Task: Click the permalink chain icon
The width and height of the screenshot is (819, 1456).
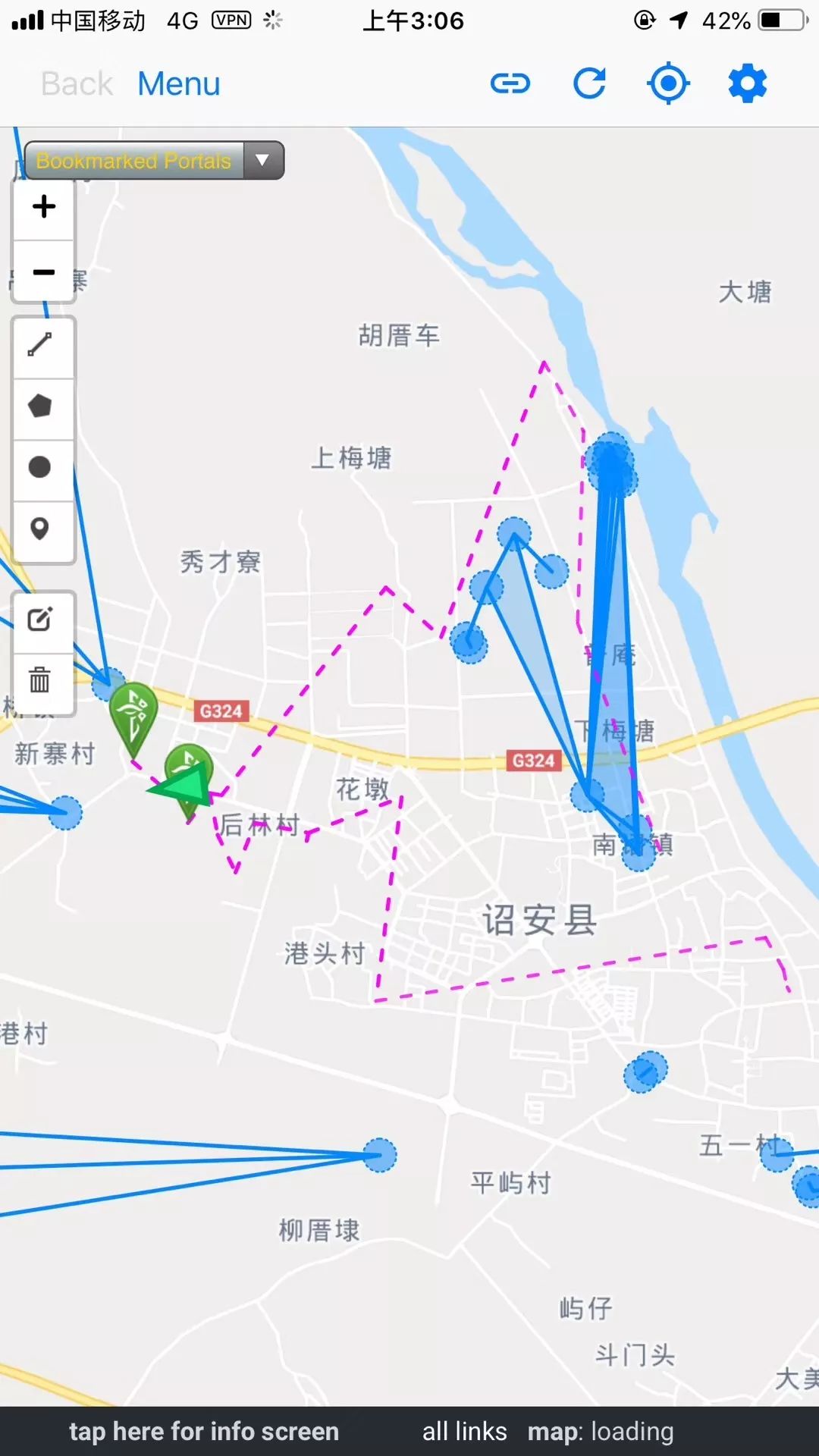Action: [511, 83]
